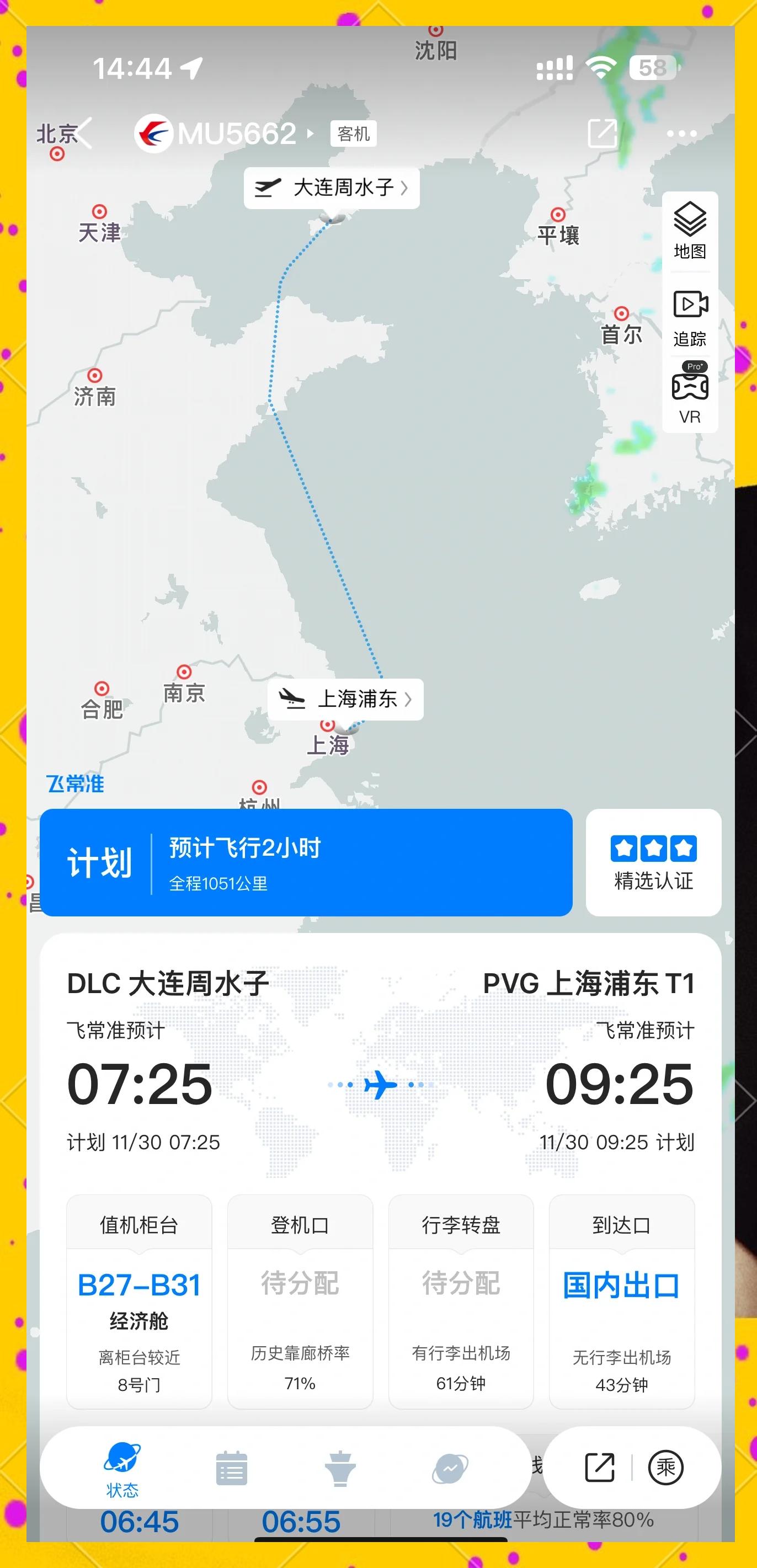Launch the VR Pro view
This screenshot has width=757, height=1568.
(690, 394)
